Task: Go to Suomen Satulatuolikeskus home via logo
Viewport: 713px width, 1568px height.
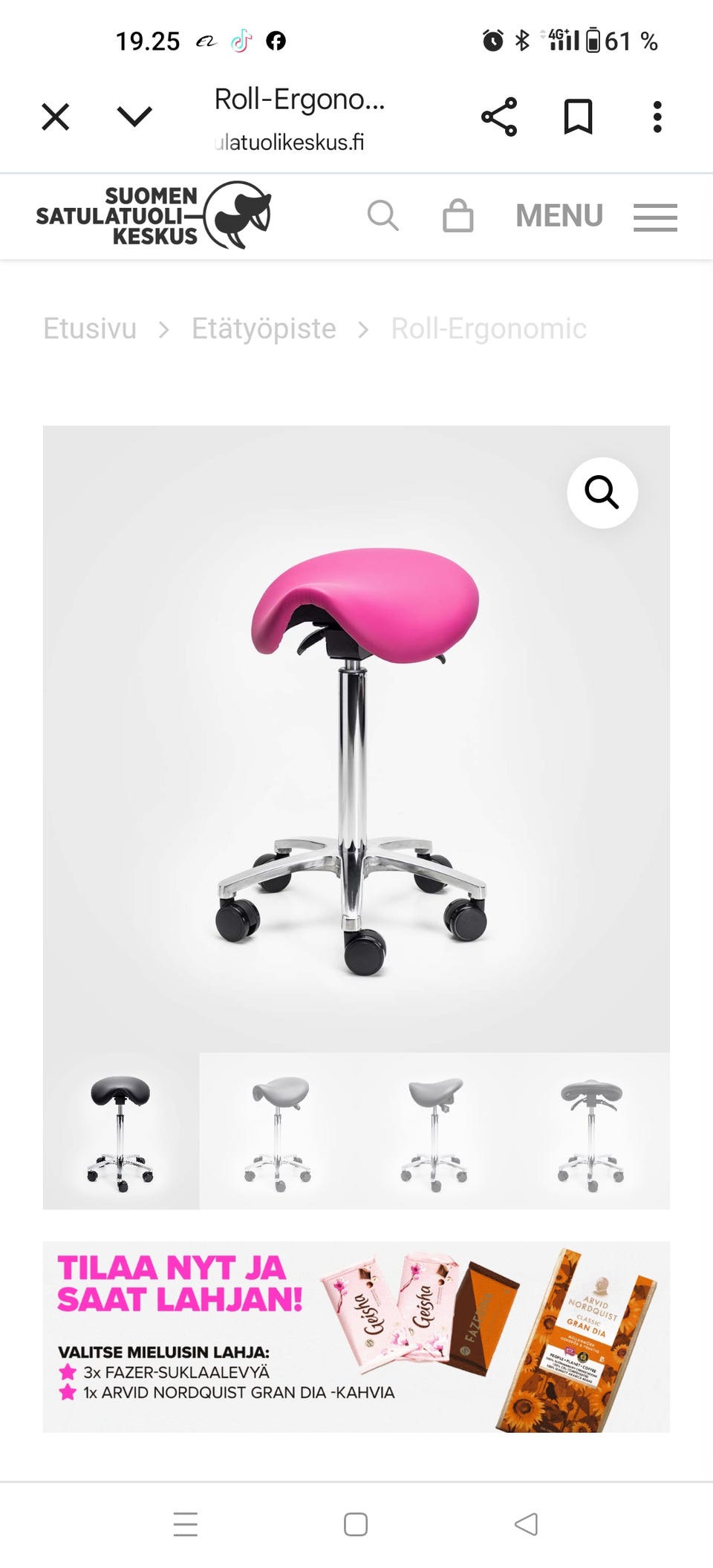Action: 154,215
